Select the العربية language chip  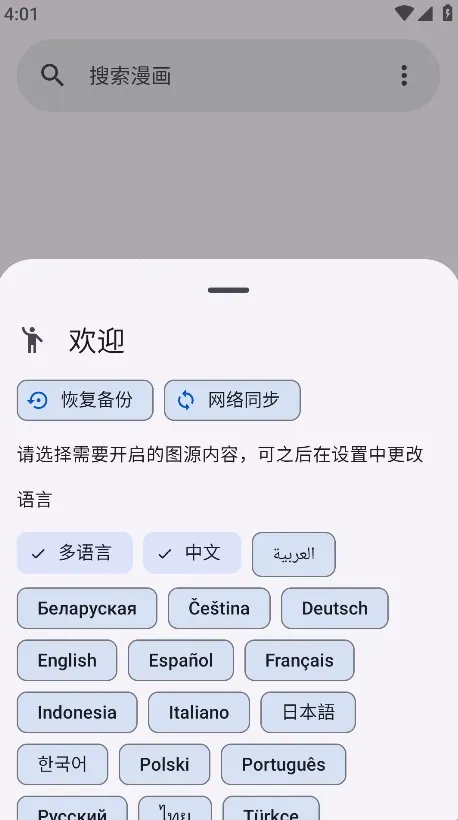click(x=294, y=554)
